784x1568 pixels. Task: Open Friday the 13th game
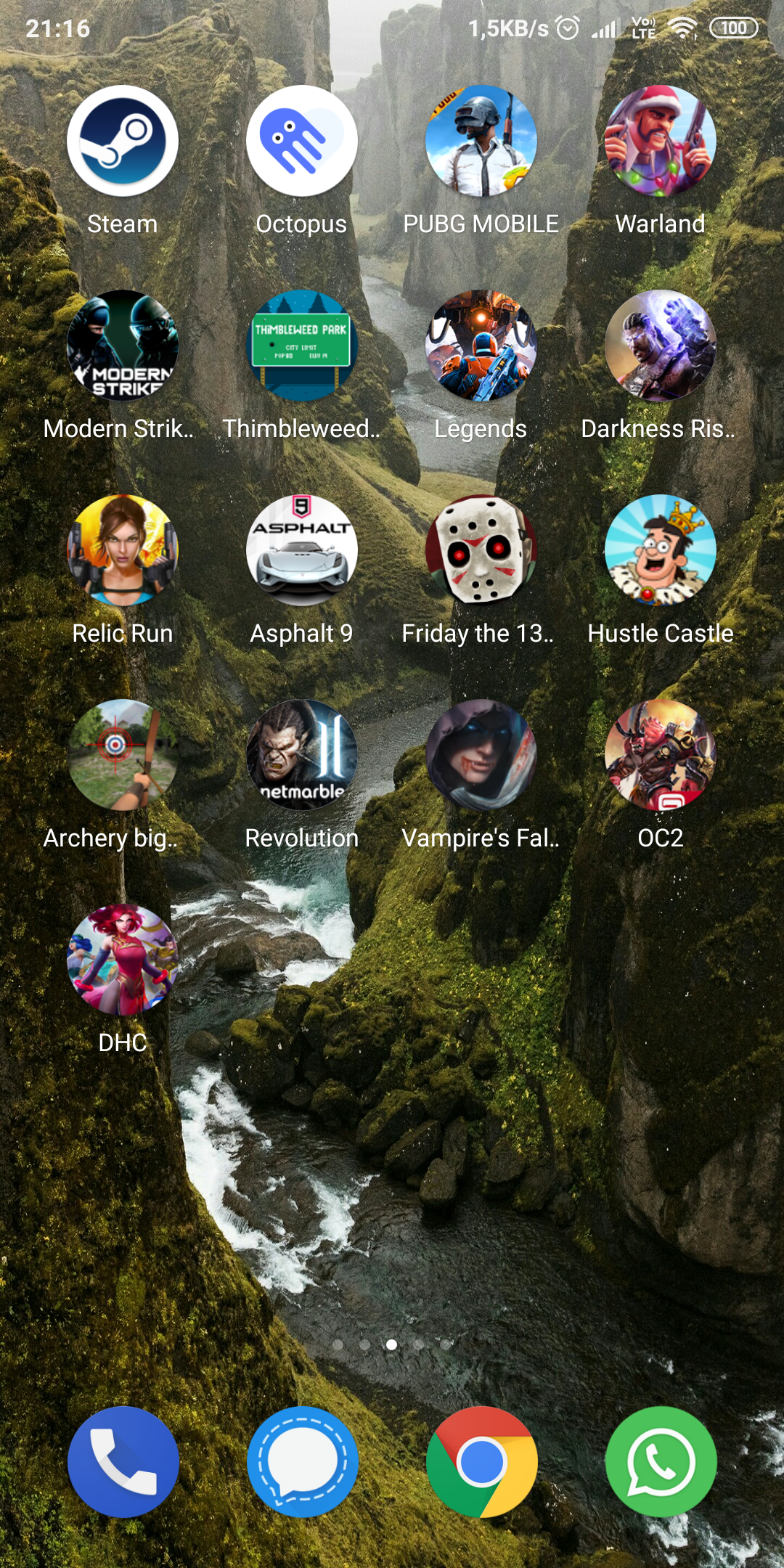(481, 550)
